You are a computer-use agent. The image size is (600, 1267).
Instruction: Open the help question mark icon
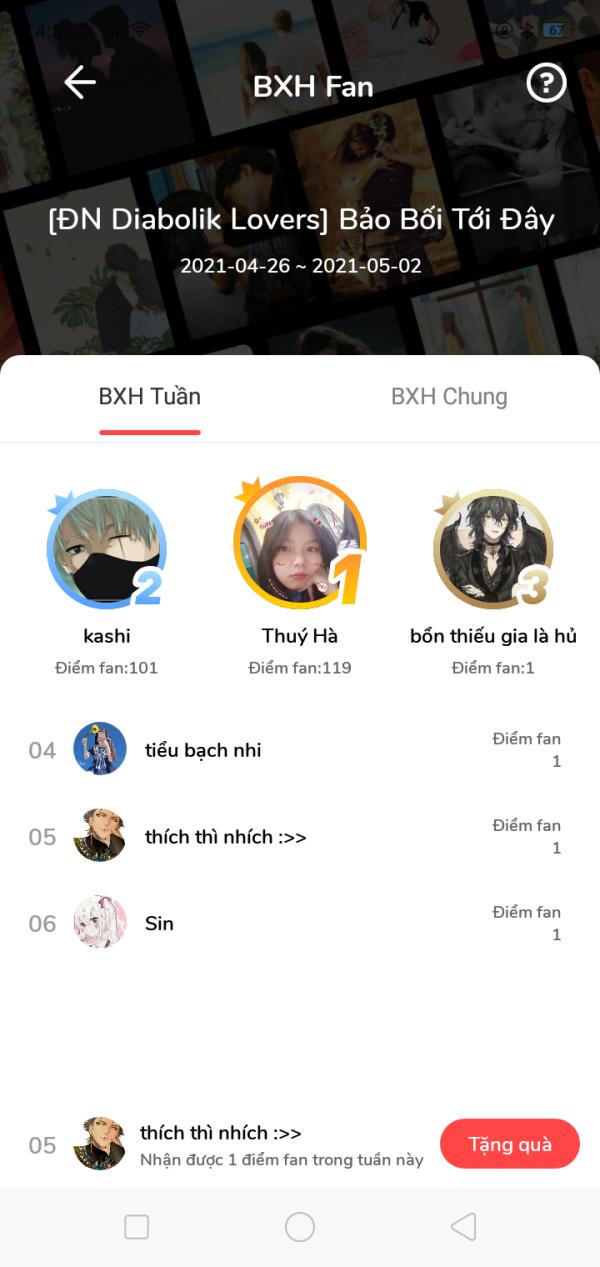click(546, 84)
